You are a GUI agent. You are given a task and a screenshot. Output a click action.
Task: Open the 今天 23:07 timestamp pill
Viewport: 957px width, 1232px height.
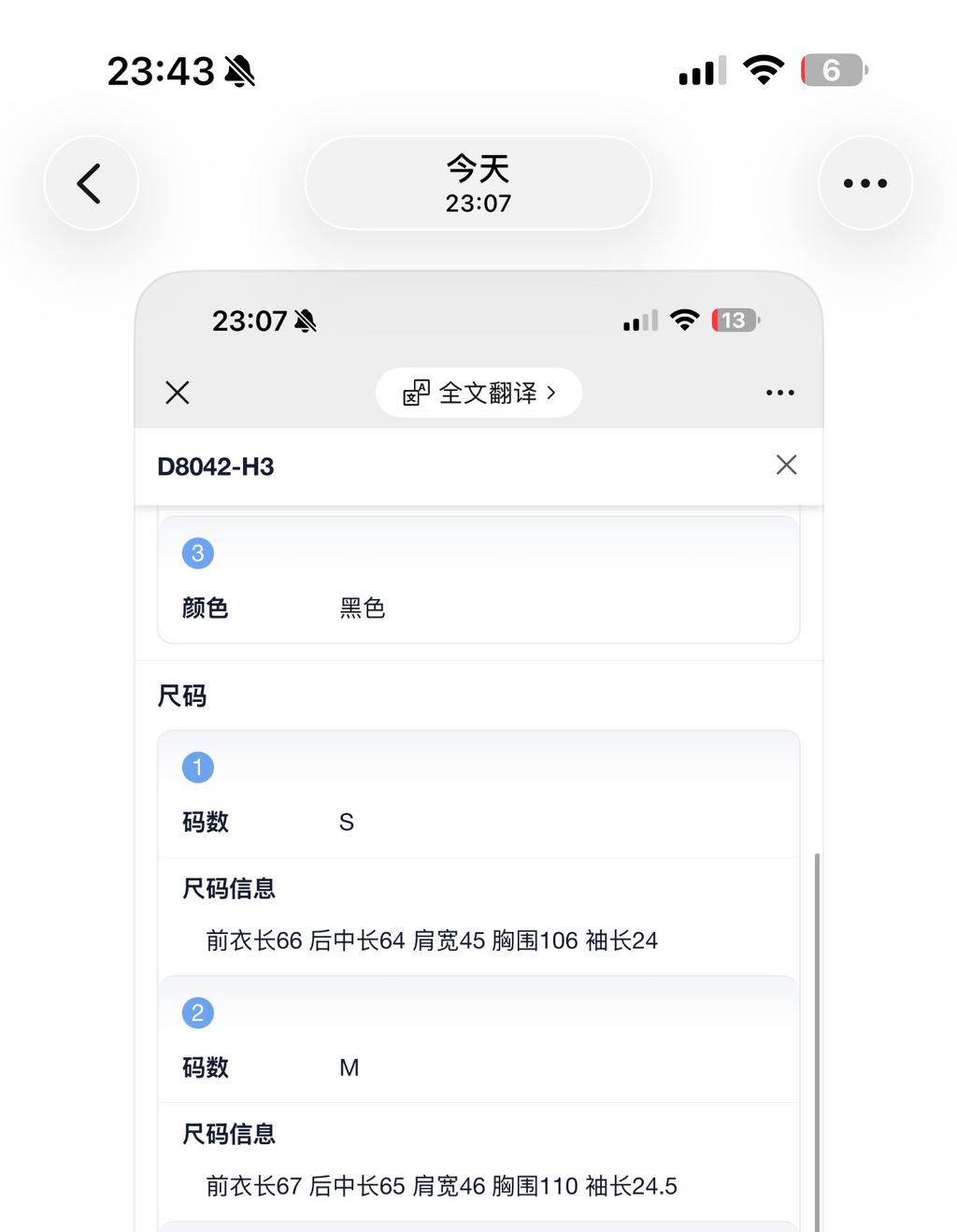tap(478, 182)
